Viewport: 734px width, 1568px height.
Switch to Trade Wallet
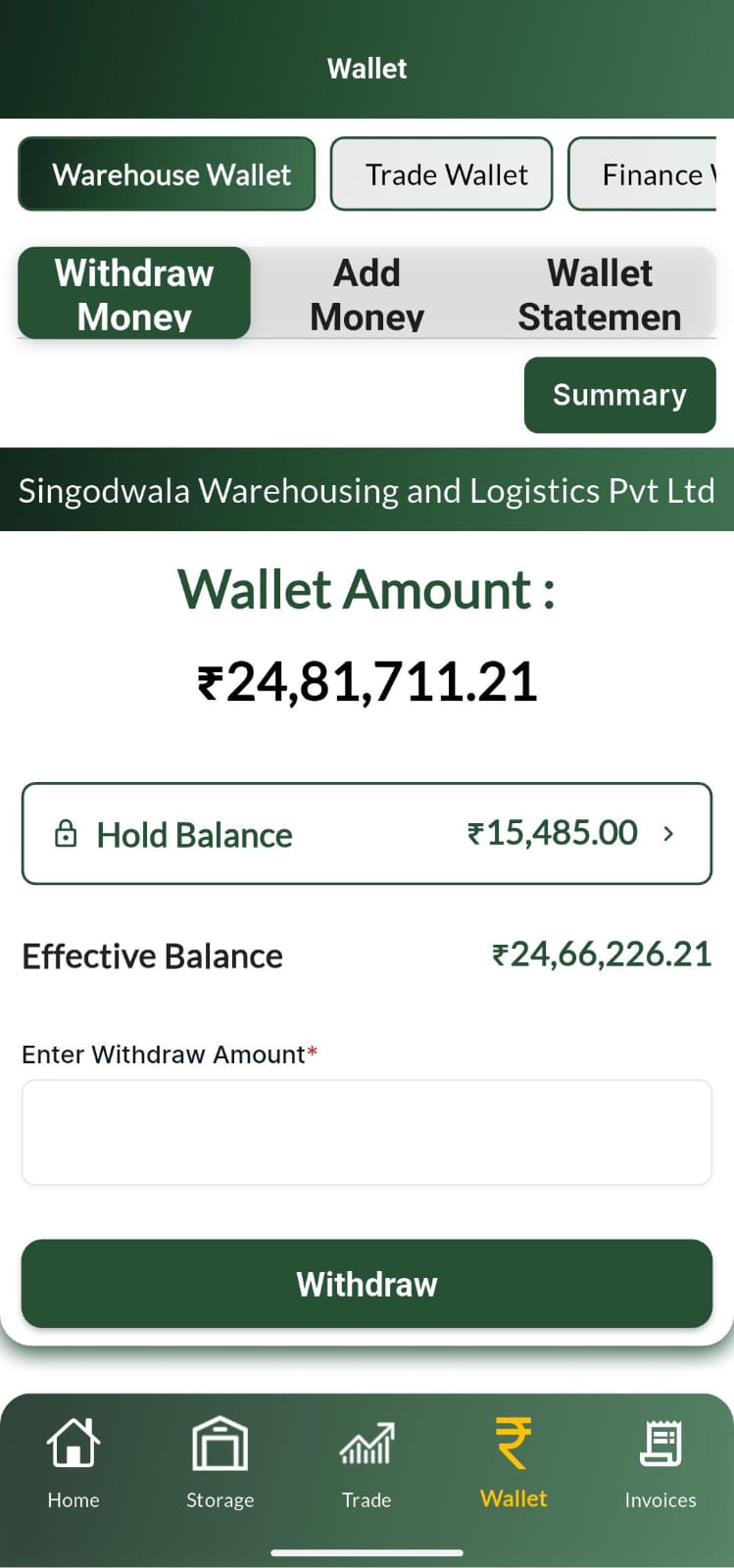tap(442, 174)
